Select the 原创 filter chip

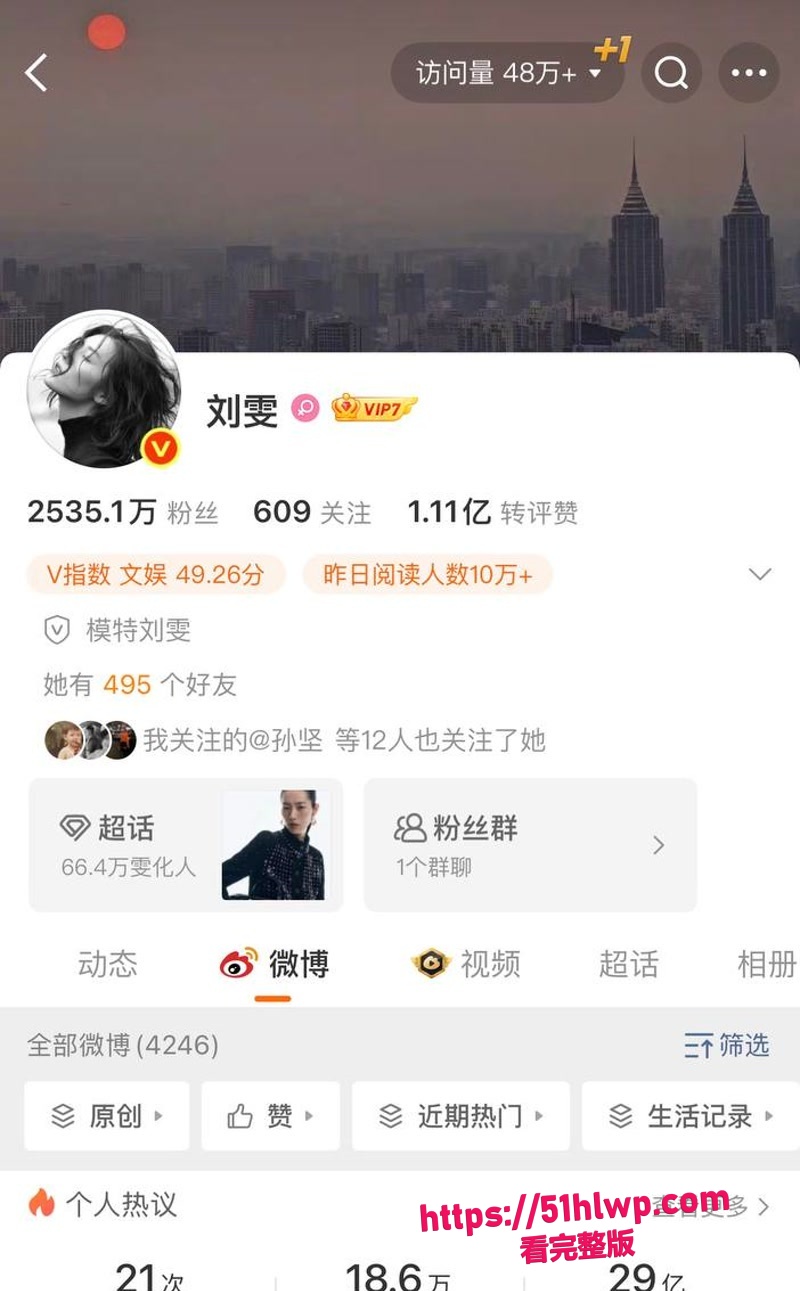pyautogui.click(x=107, y=1116)
